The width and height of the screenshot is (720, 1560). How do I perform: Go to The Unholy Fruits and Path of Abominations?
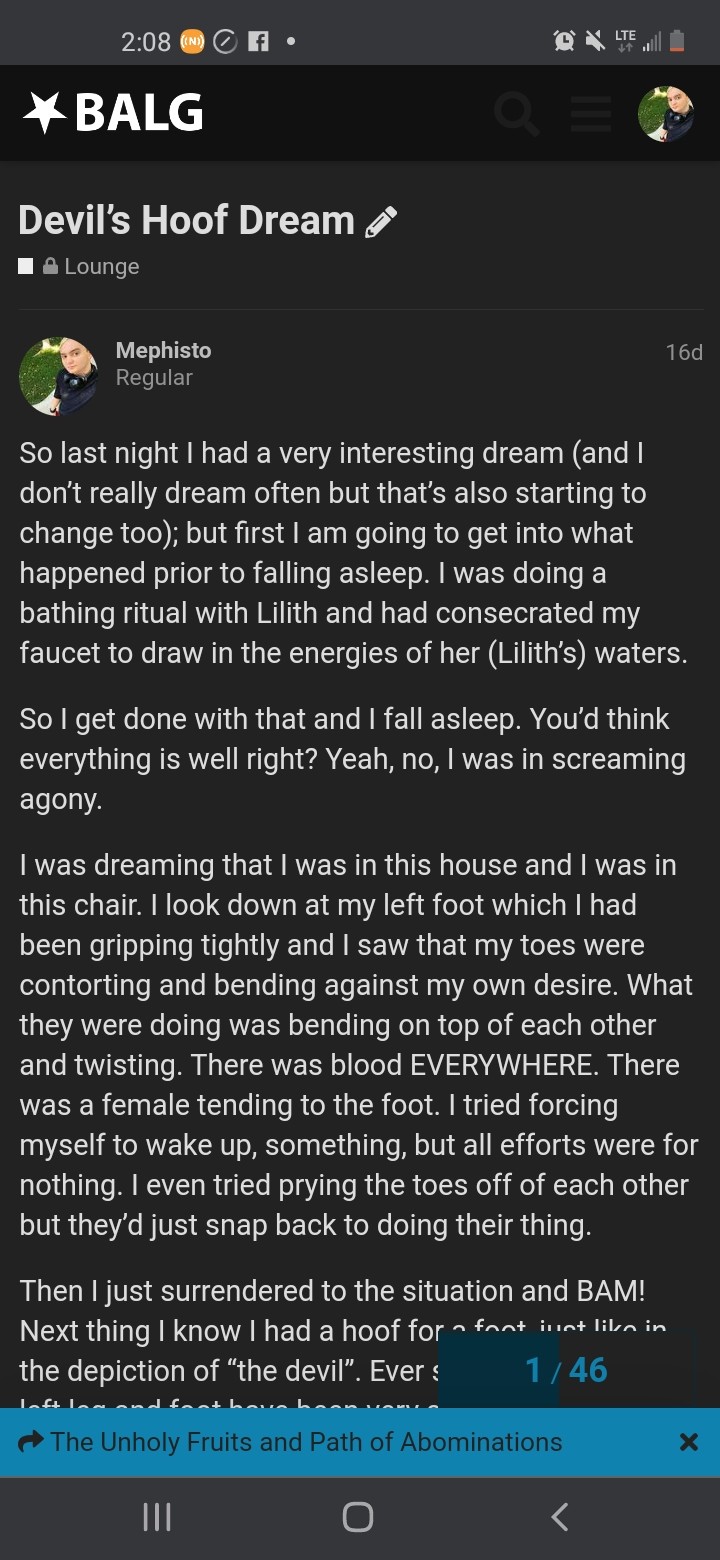coord(306,1442)
